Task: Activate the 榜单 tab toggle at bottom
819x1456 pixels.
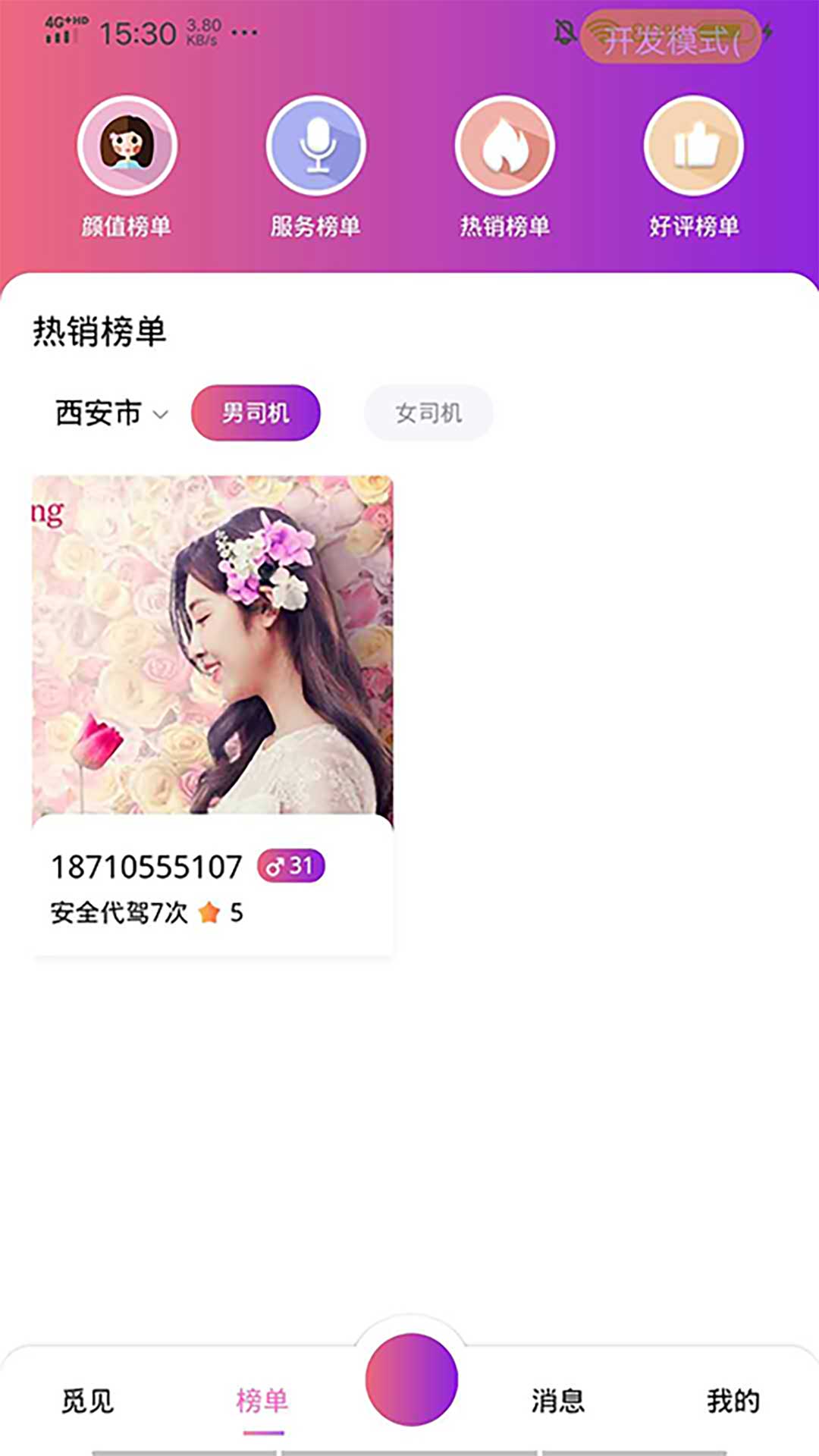Action: [264, 1401]
